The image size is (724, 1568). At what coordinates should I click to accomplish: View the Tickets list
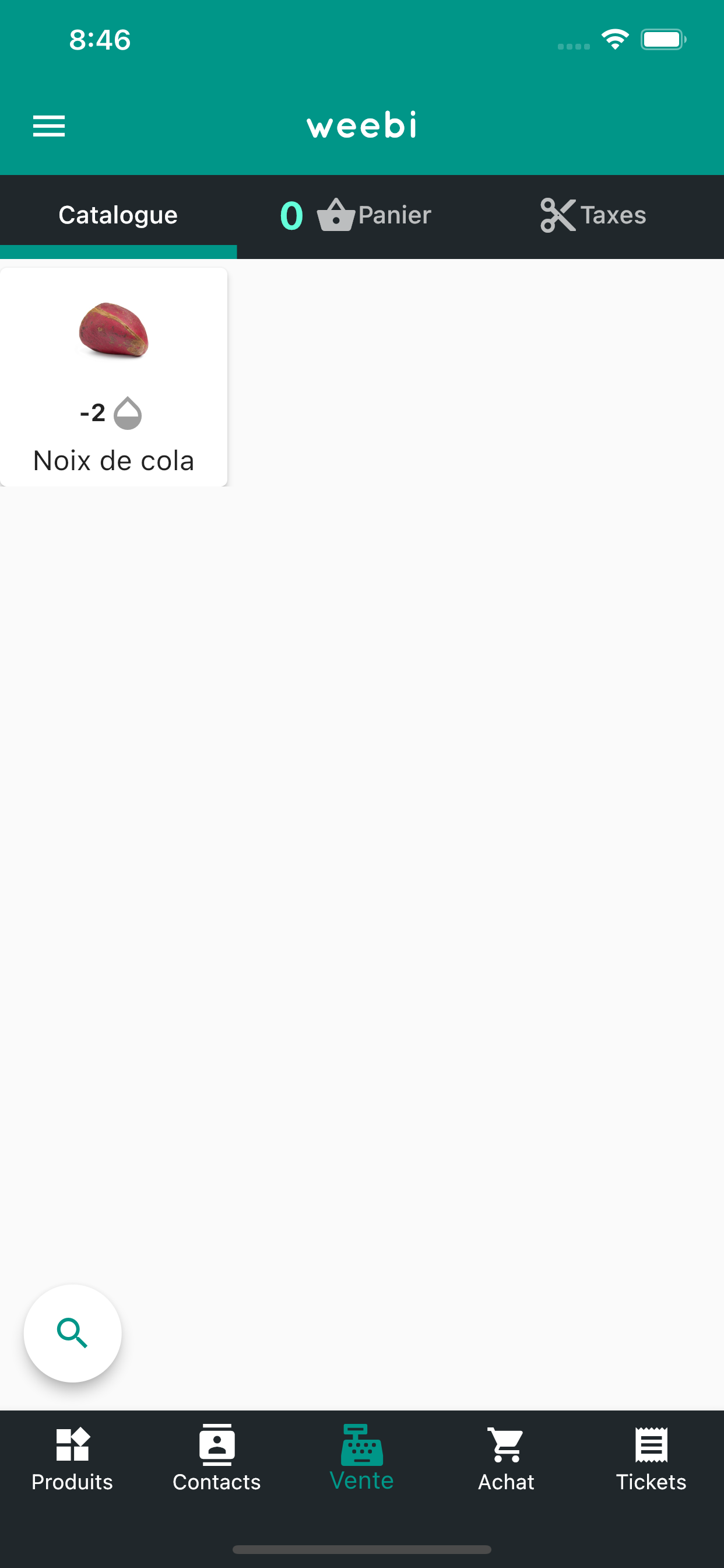(x=651, y=1458)
